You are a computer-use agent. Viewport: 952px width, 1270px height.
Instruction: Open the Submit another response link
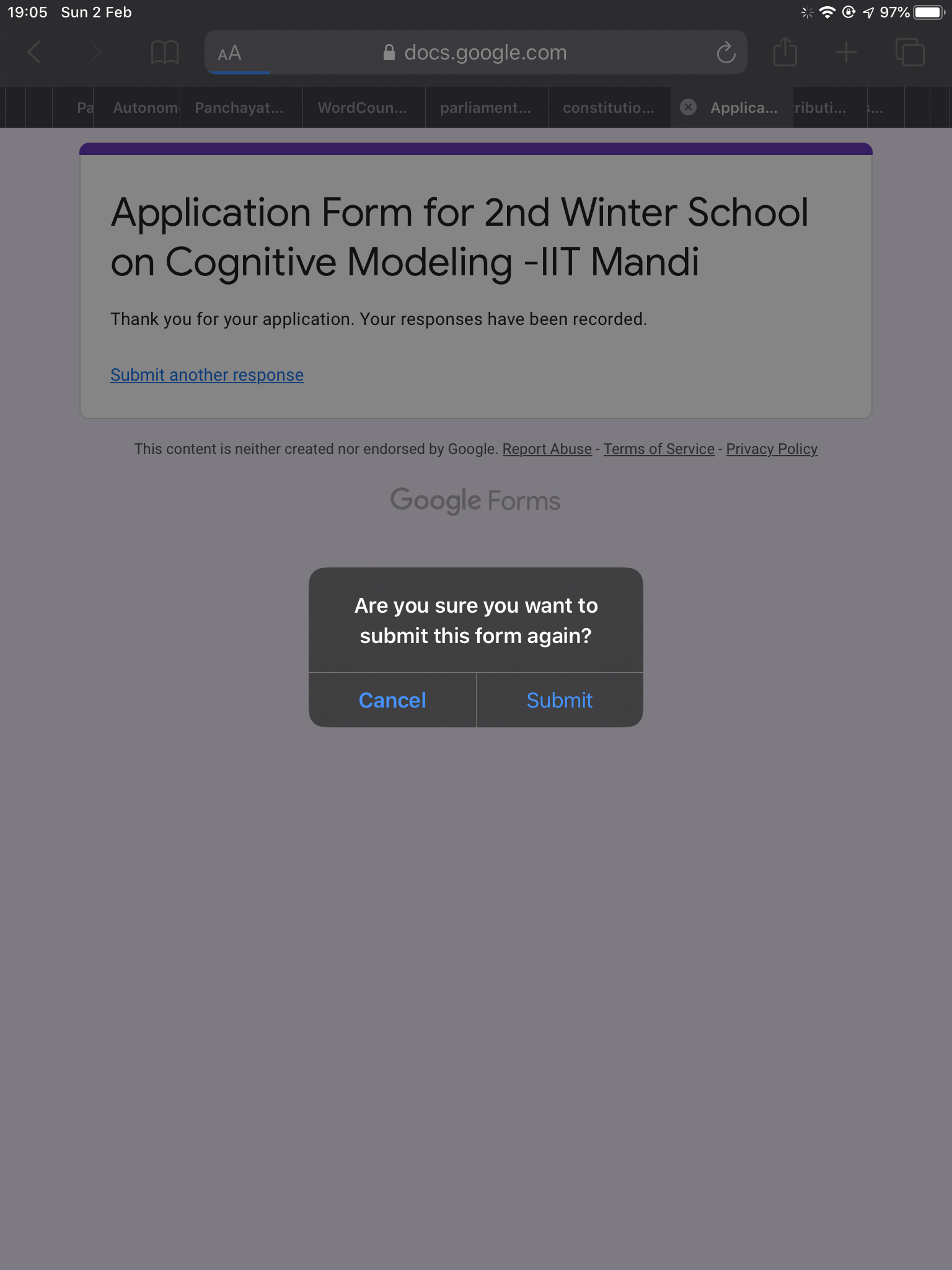207,375
